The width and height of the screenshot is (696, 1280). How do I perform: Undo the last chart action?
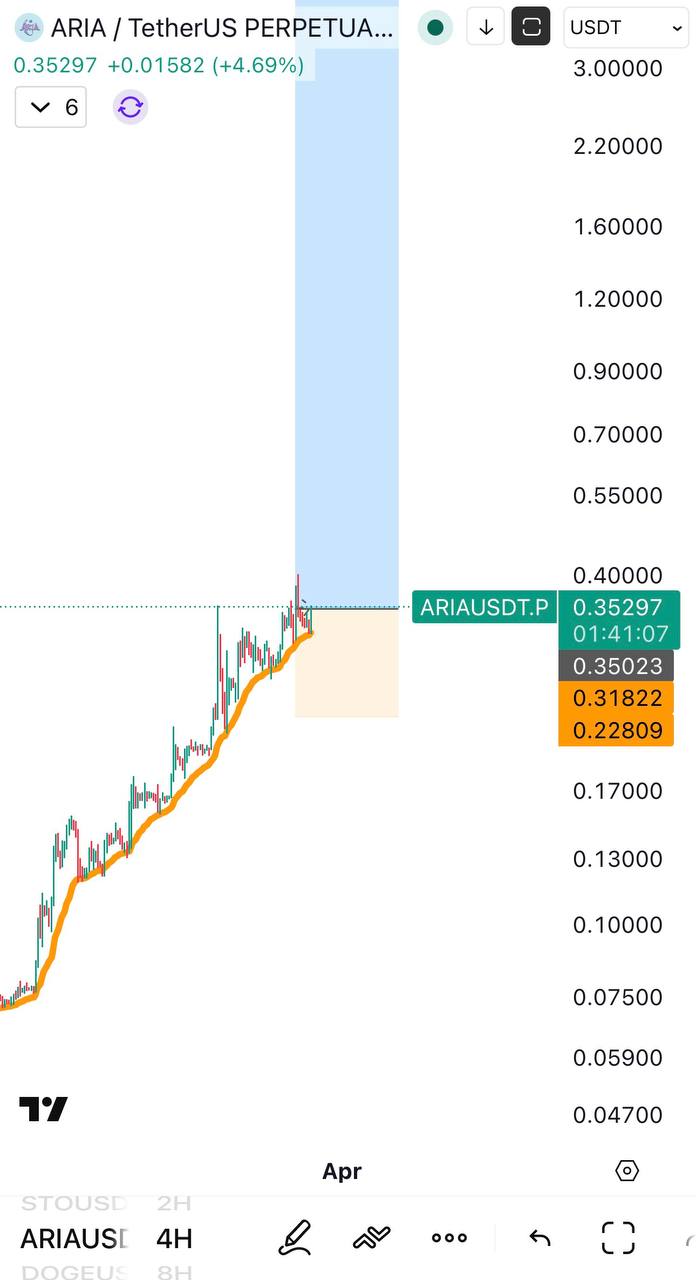pos(540,1238)
